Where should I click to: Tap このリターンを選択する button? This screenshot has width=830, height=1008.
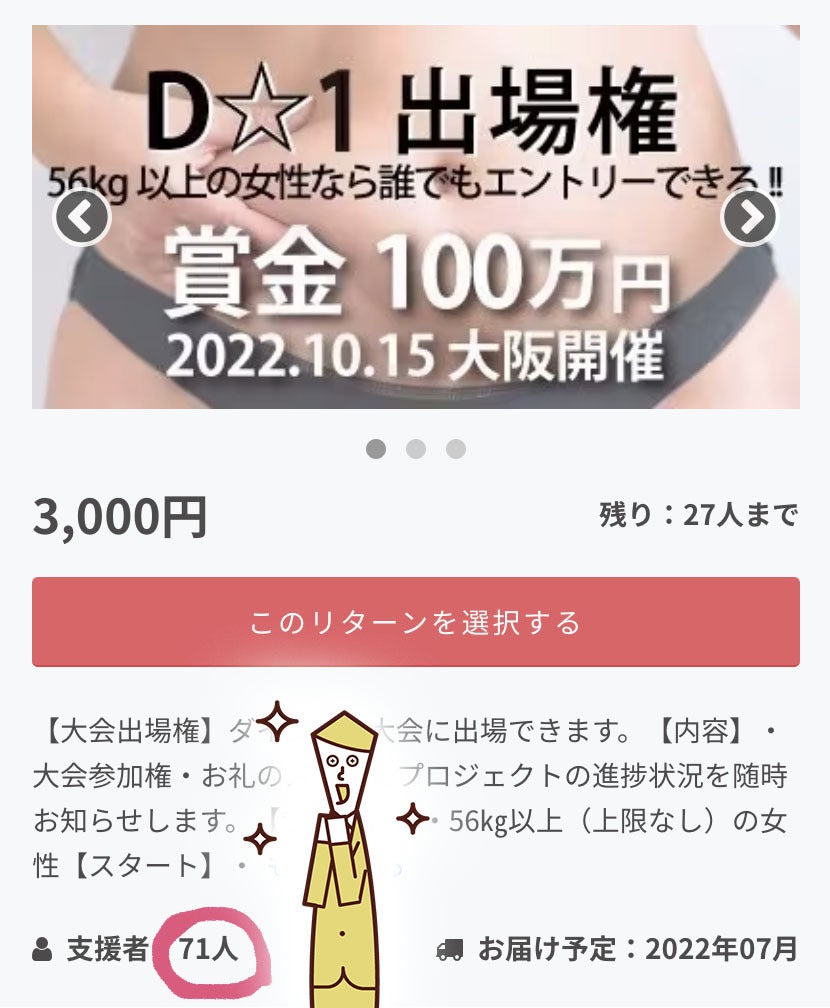coord(416,622)
